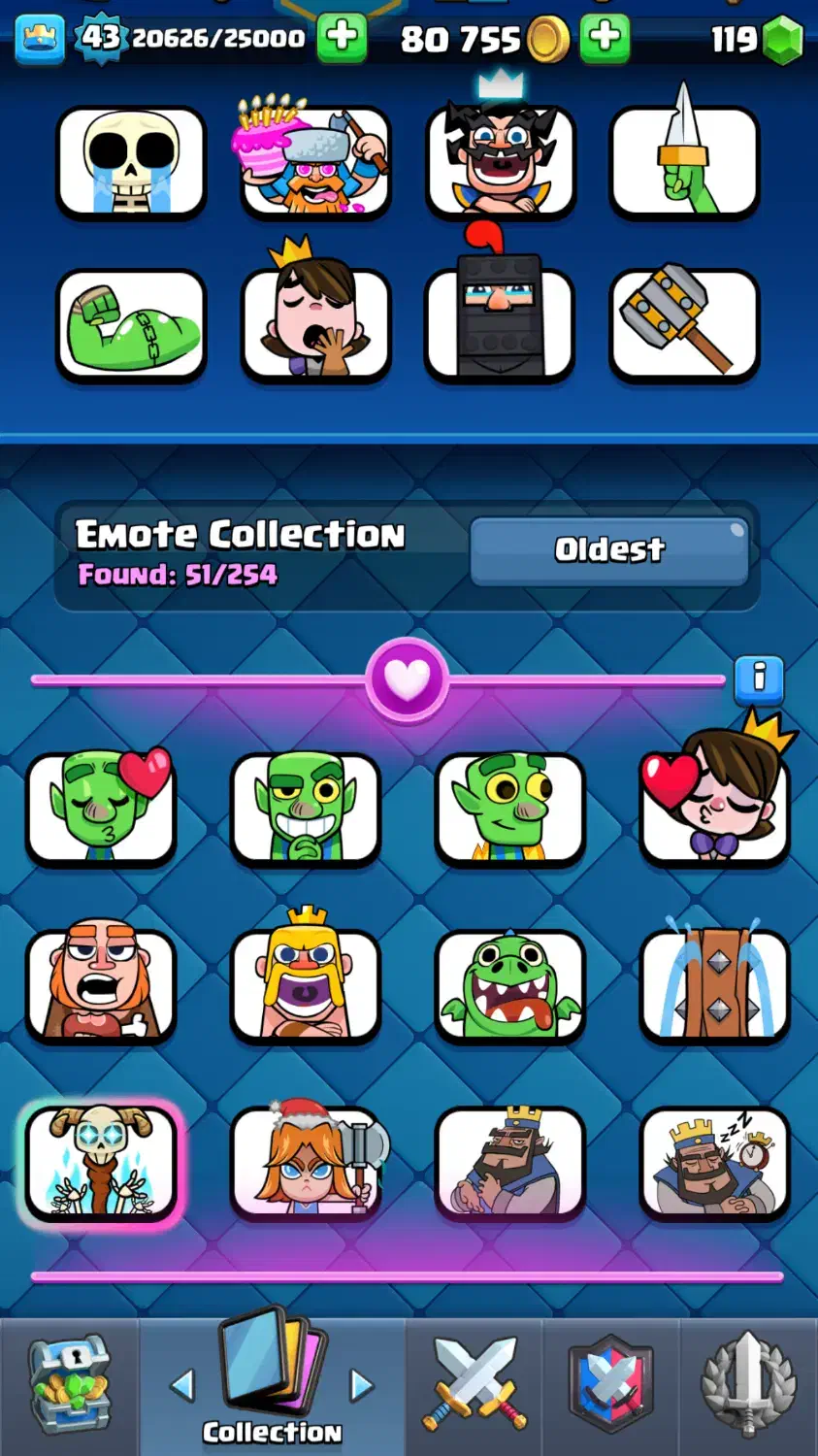Open the Shop chest tab
This screenshot has height=1456, width=818.
click(x=69, y=1385)
